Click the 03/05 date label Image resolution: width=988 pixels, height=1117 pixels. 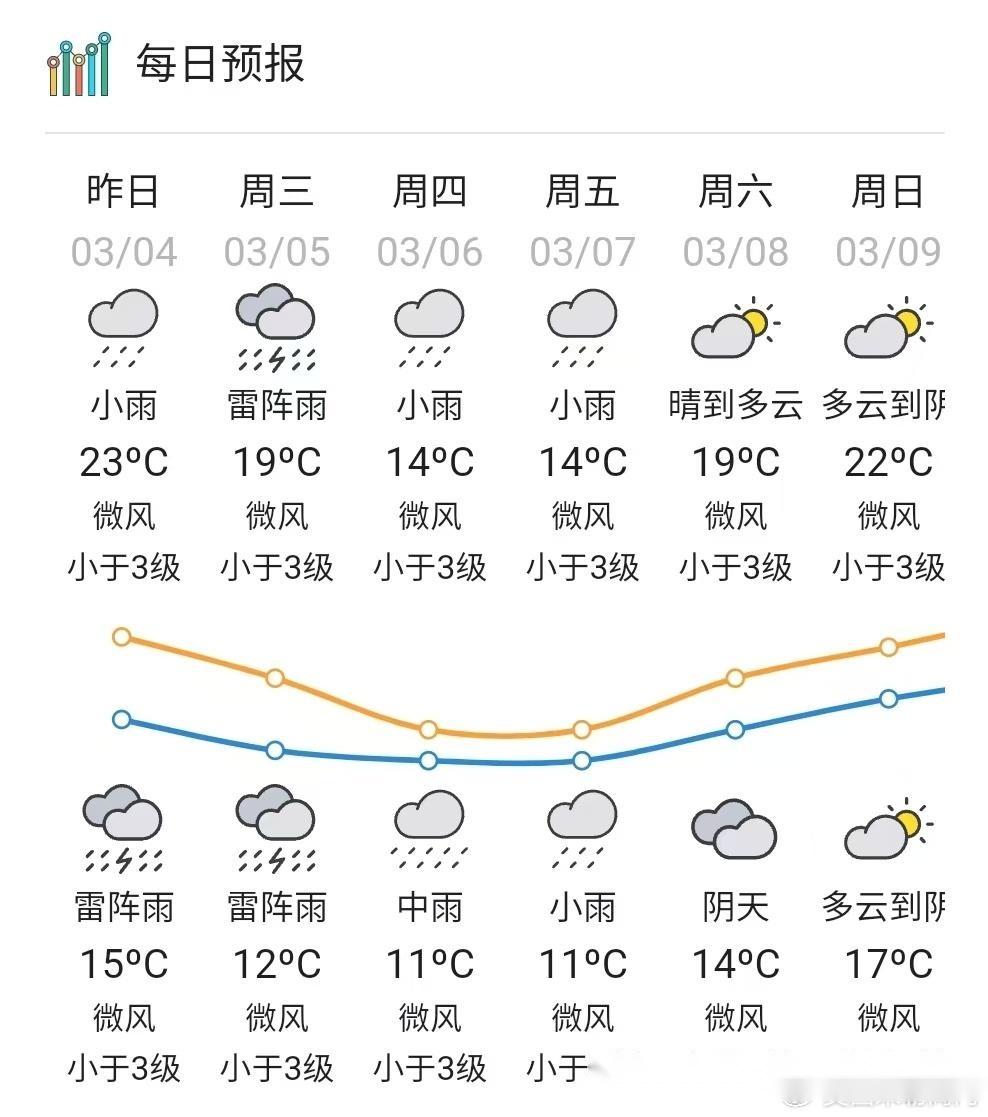[276, 252]
